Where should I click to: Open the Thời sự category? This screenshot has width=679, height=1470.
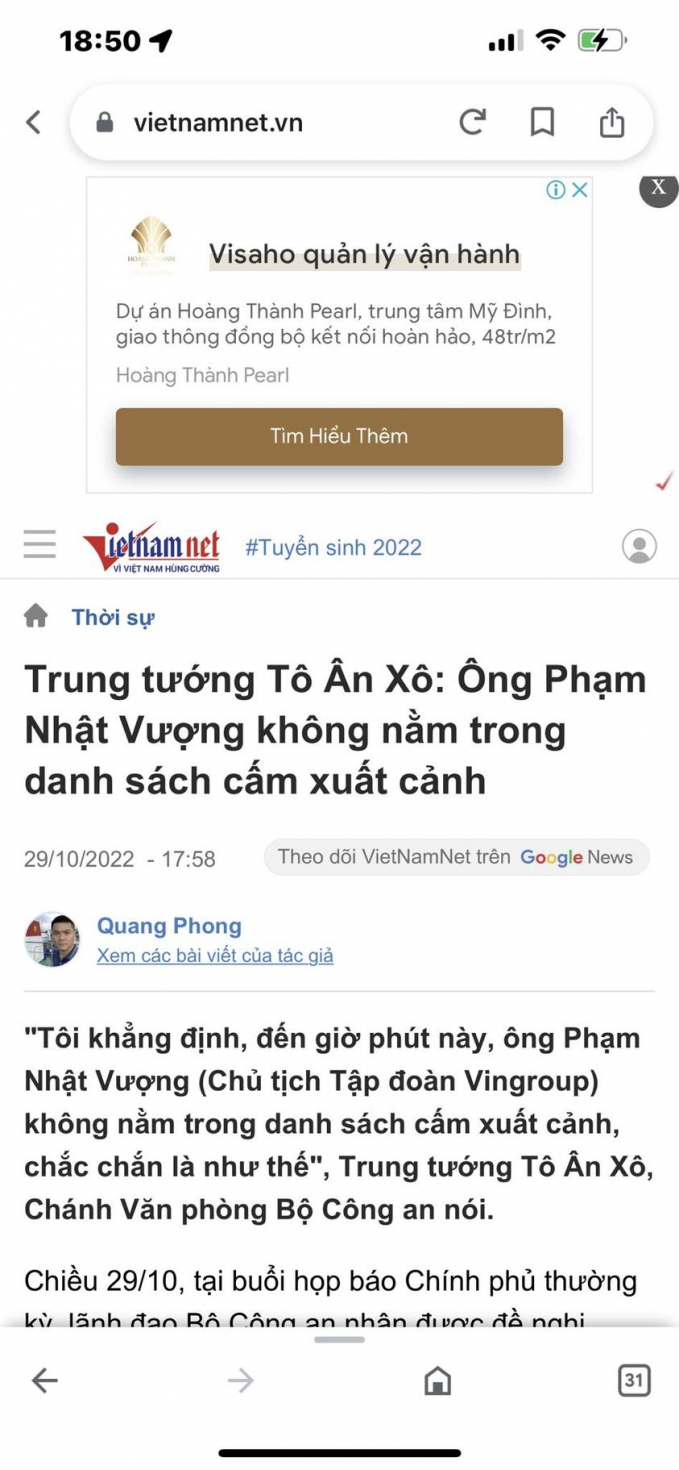(112, 617)
